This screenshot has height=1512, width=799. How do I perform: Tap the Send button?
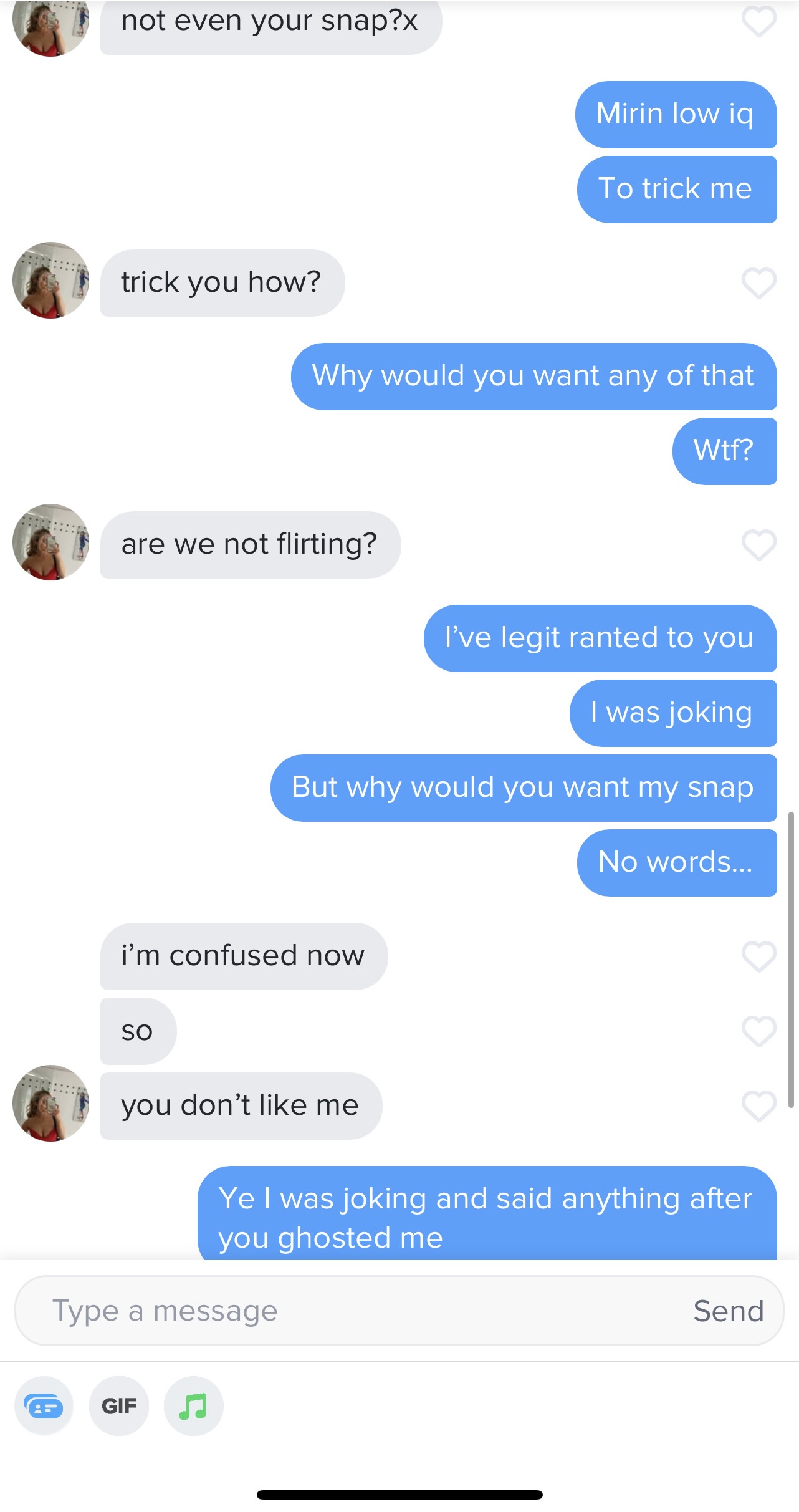point(728,1311)
